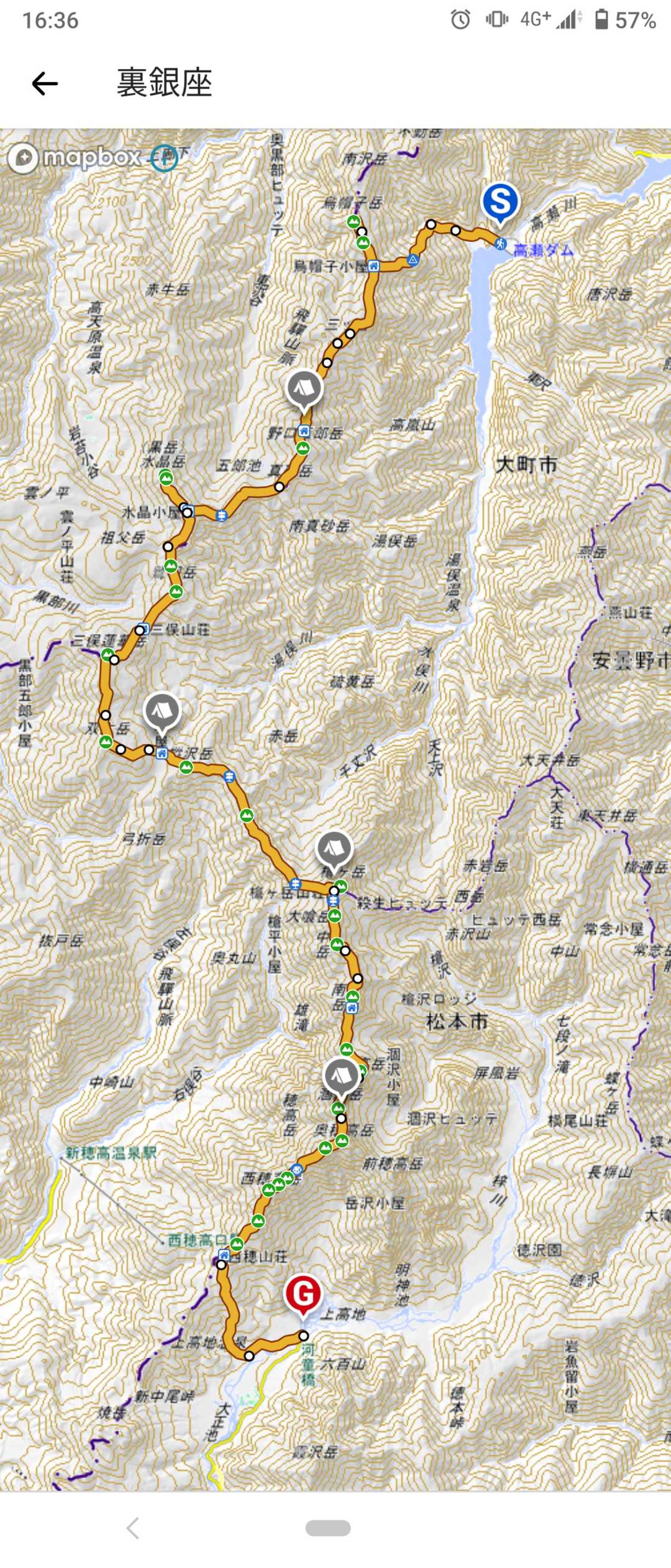Screen dimensions: 671x1568
Task: Tap the system back chevron
Action: click(132, 1528)
